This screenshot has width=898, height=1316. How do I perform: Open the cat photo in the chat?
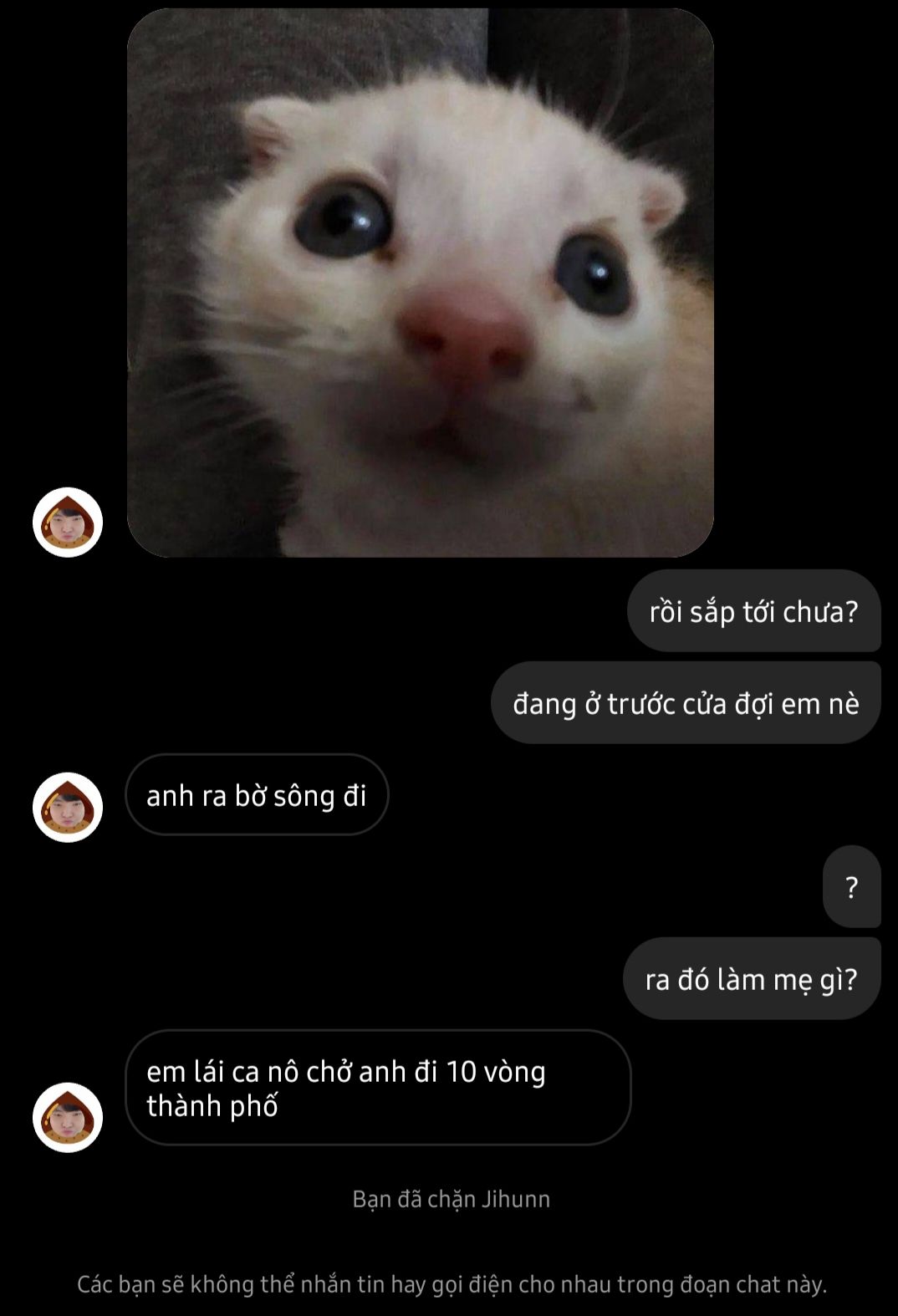point(420,283)
